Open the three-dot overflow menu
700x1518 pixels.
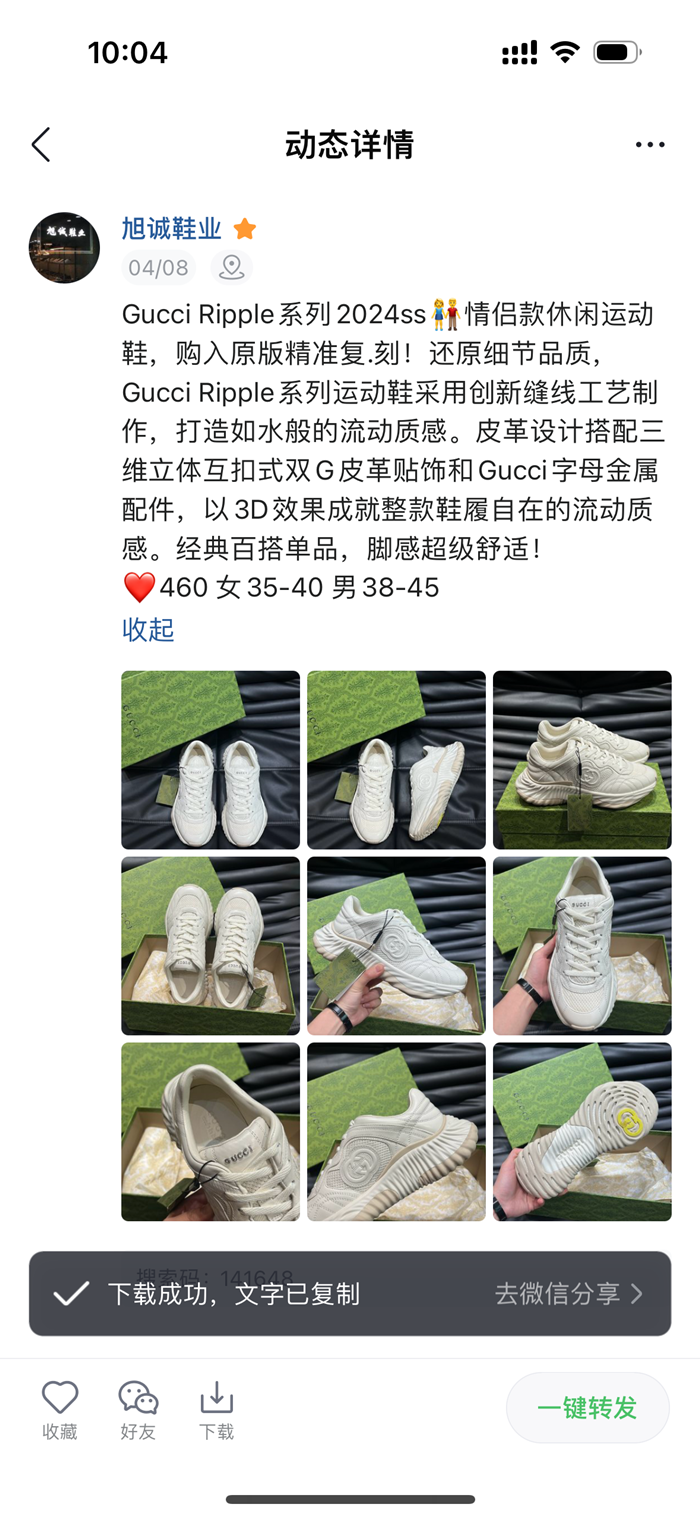click(649, 145)
